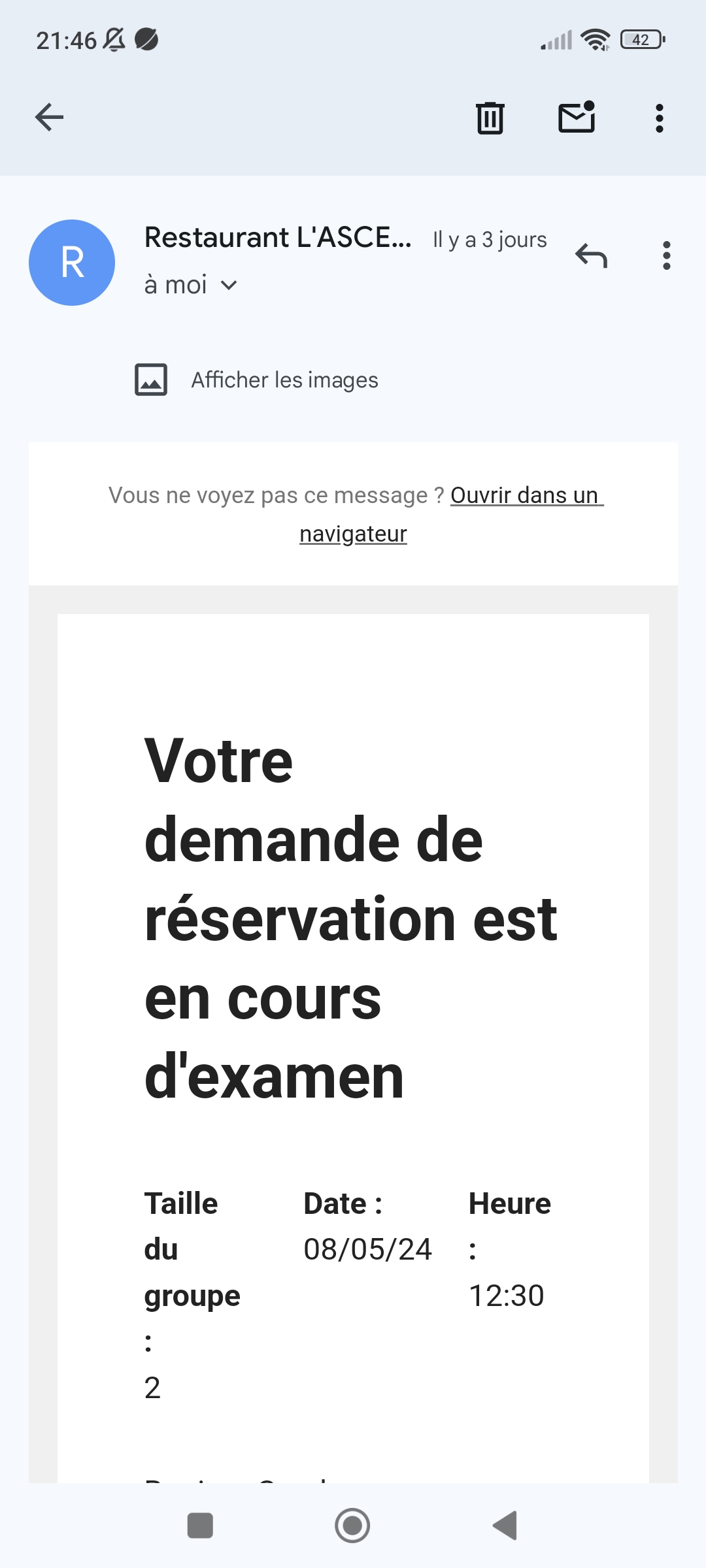Open the sender avatar R
Image resolution: width=706 pixels, height=1568 pixels.
(72, 263)
